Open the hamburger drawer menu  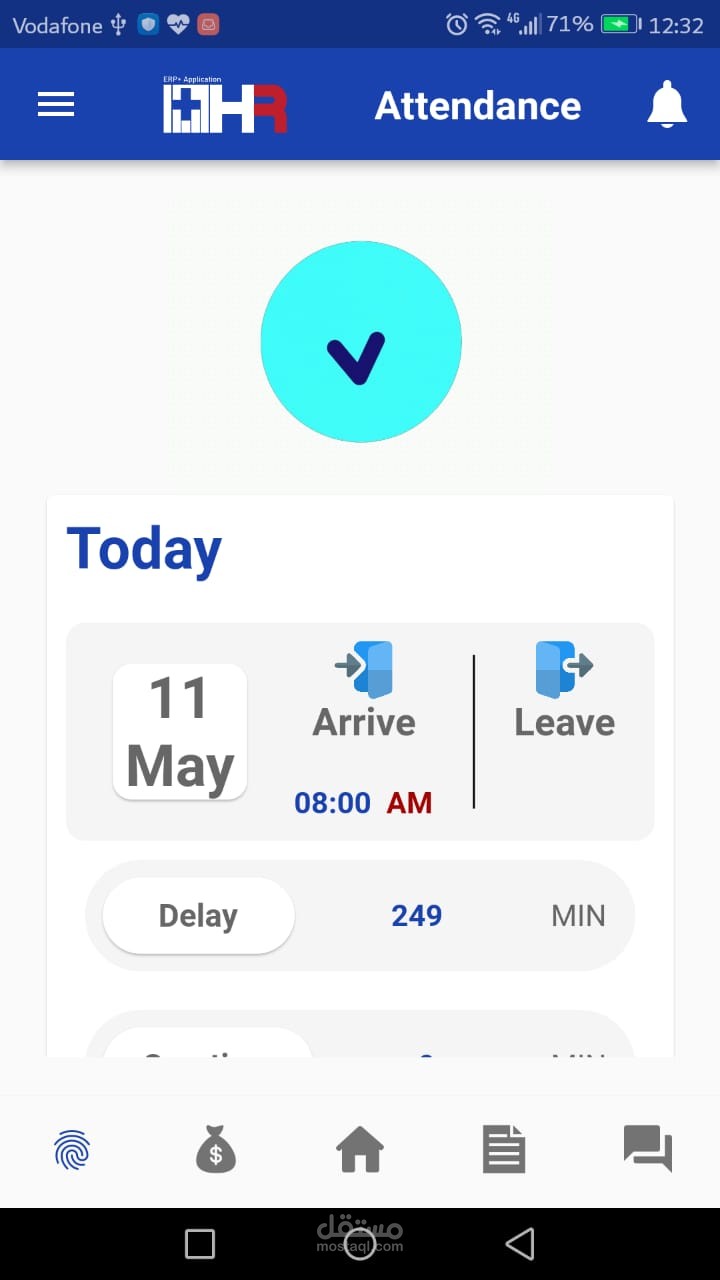coord(56,104)
